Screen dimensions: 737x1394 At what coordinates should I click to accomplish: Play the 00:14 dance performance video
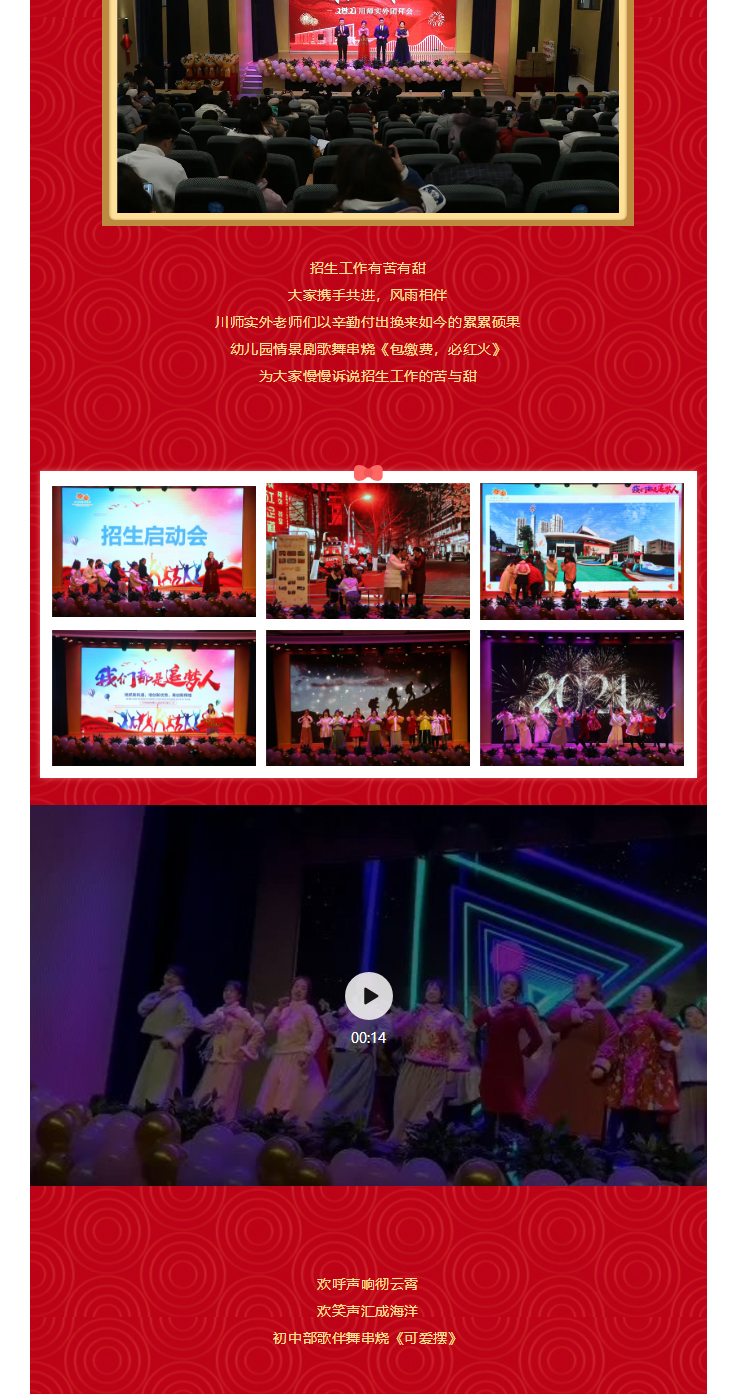(x=369, y=995)
